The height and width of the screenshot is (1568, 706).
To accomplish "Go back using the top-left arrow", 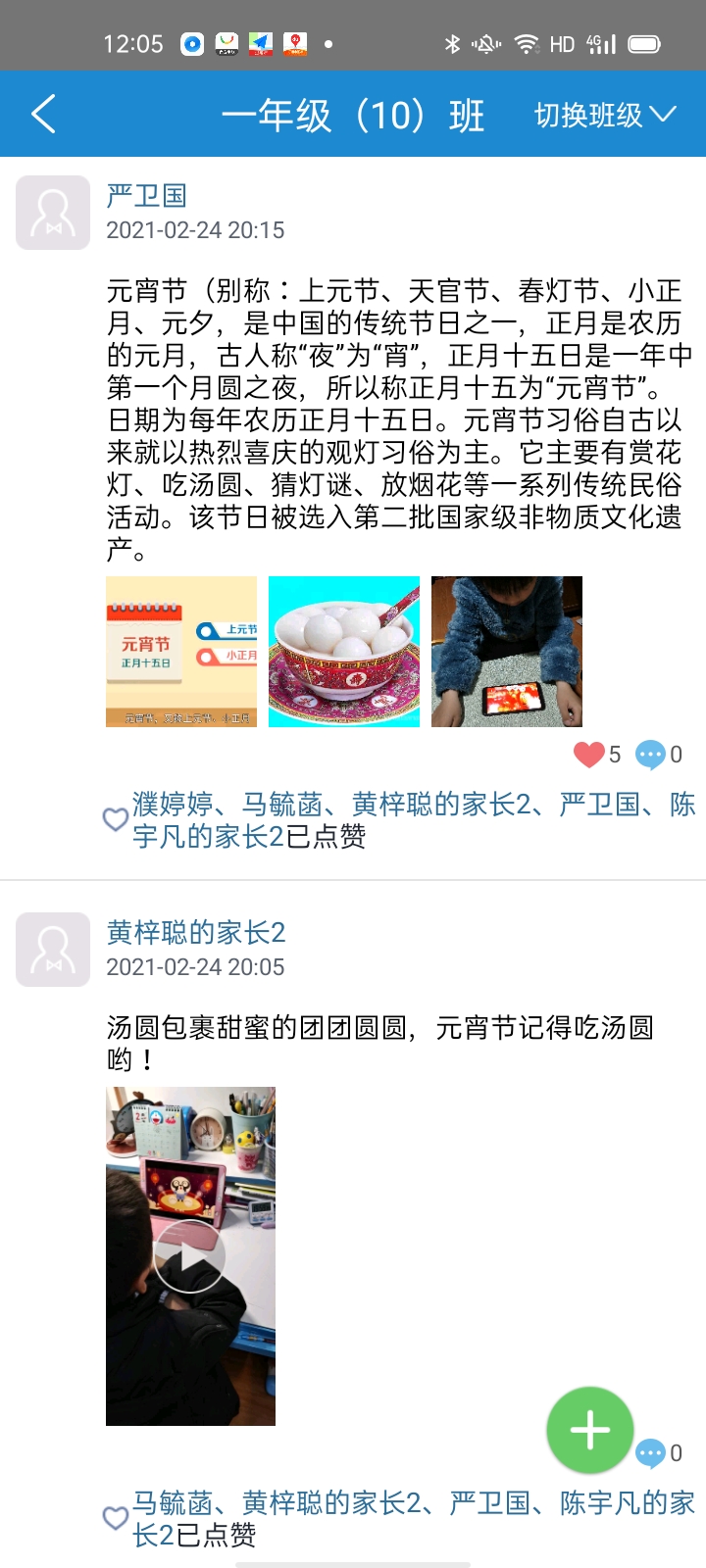I will coord(43,115).
